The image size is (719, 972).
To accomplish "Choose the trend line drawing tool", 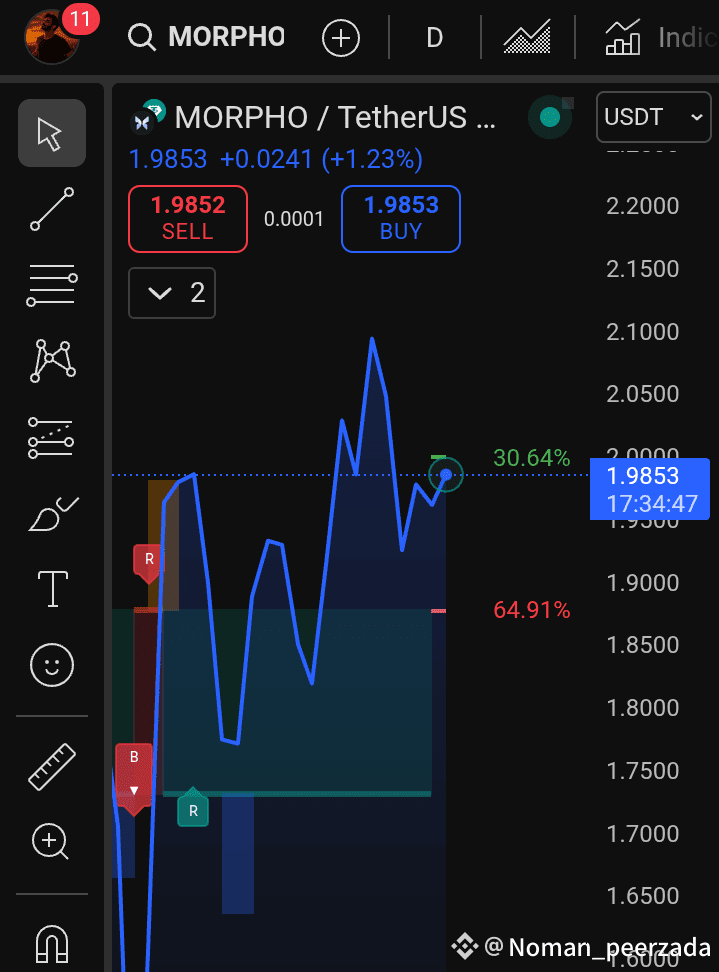I will [51, 209].
